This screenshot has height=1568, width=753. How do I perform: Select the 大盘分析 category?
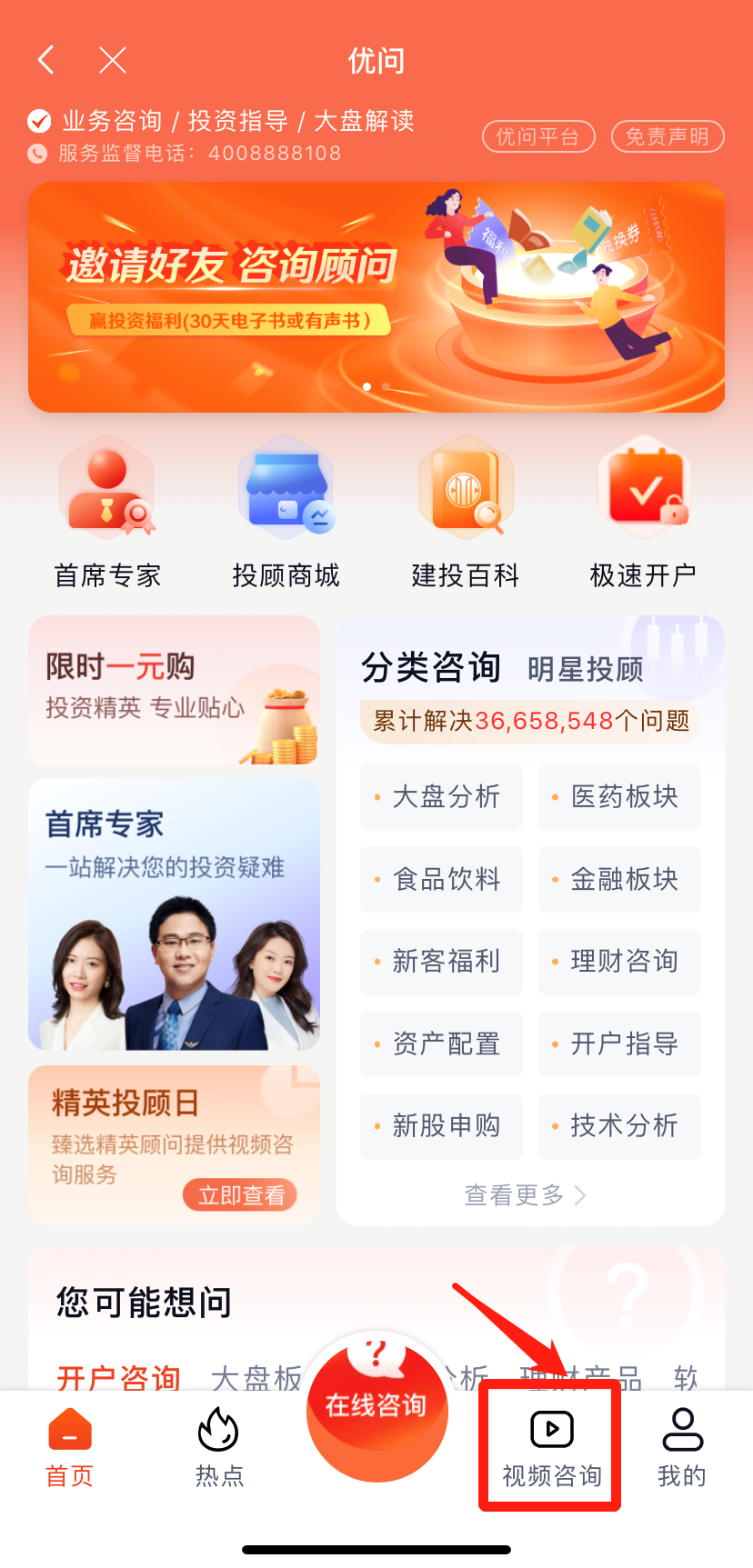(441, 797)
